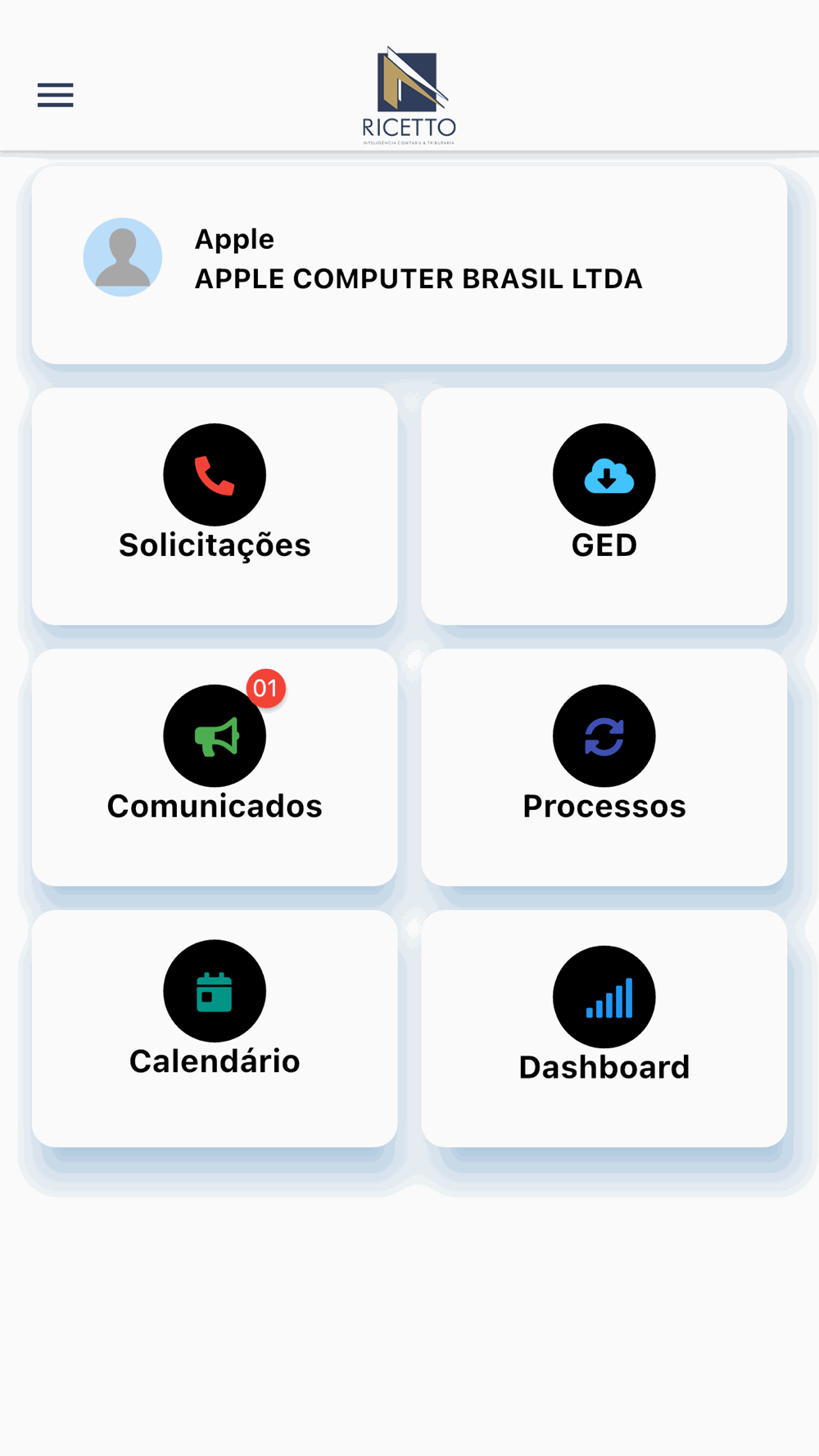Open the hamburger menu

pos(56,95)
